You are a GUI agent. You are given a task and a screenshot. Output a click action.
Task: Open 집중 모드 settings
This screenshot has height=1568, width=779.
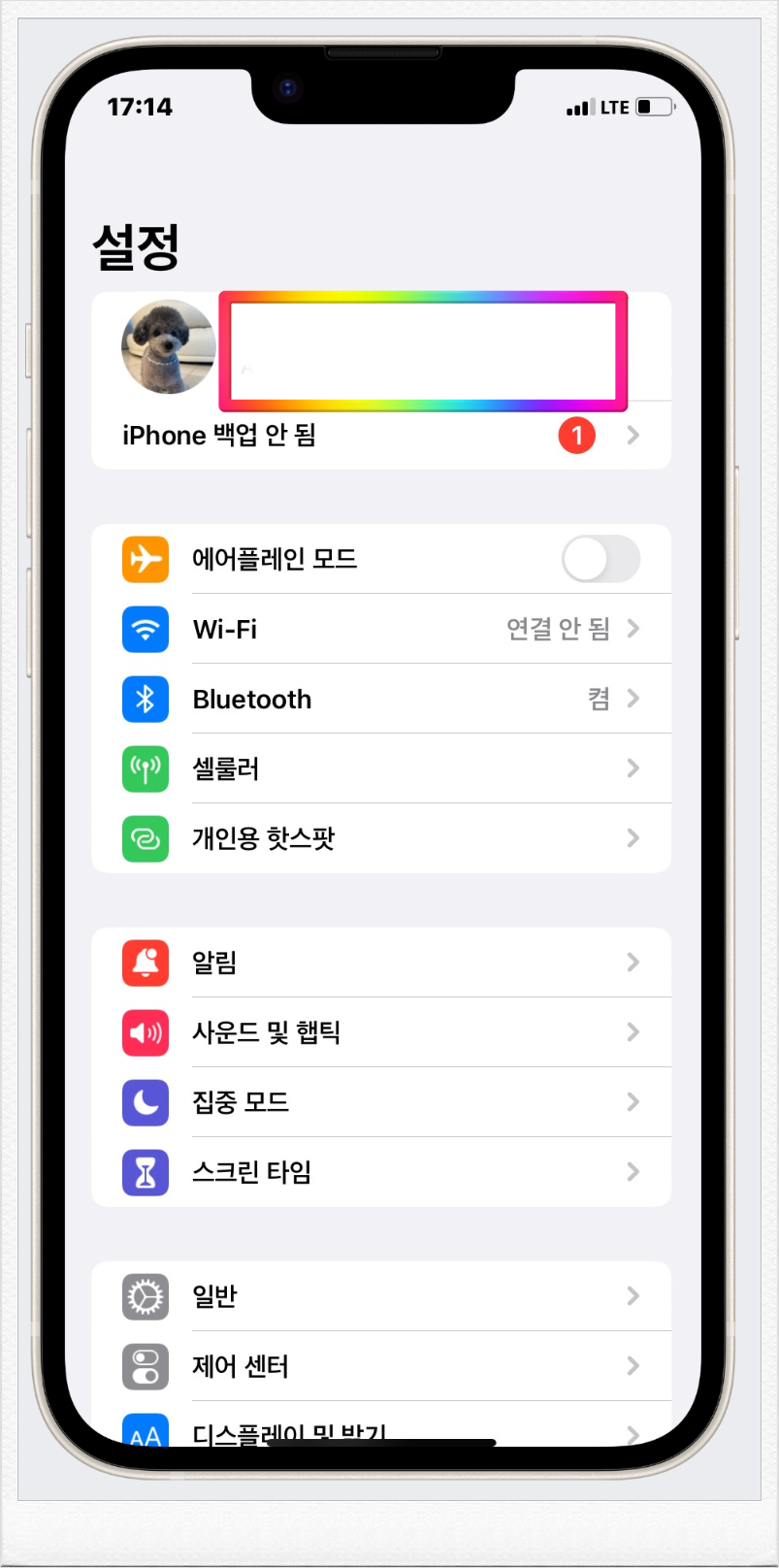click(x=380, y=1102)
